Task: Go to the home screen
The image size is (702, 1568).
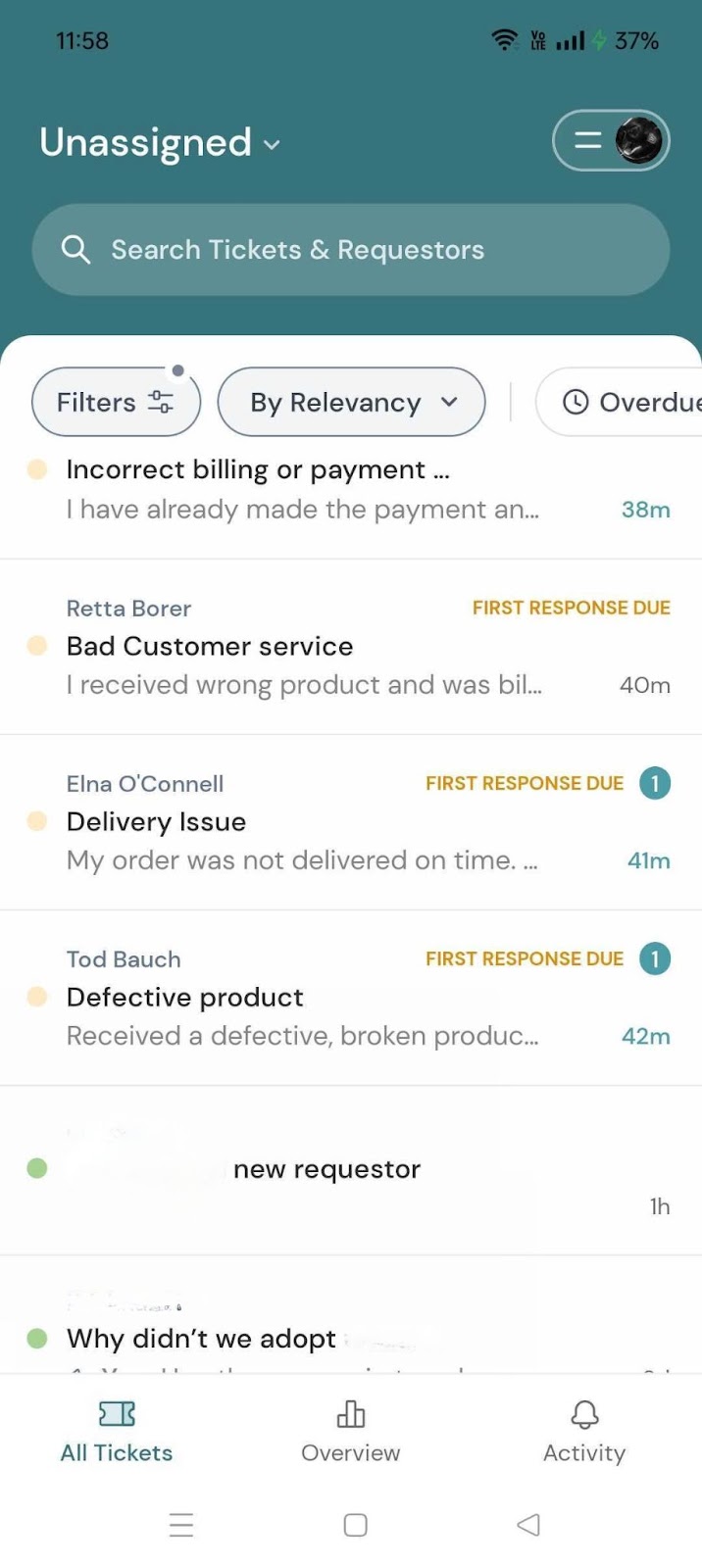Action: (x=355, y=1525)
